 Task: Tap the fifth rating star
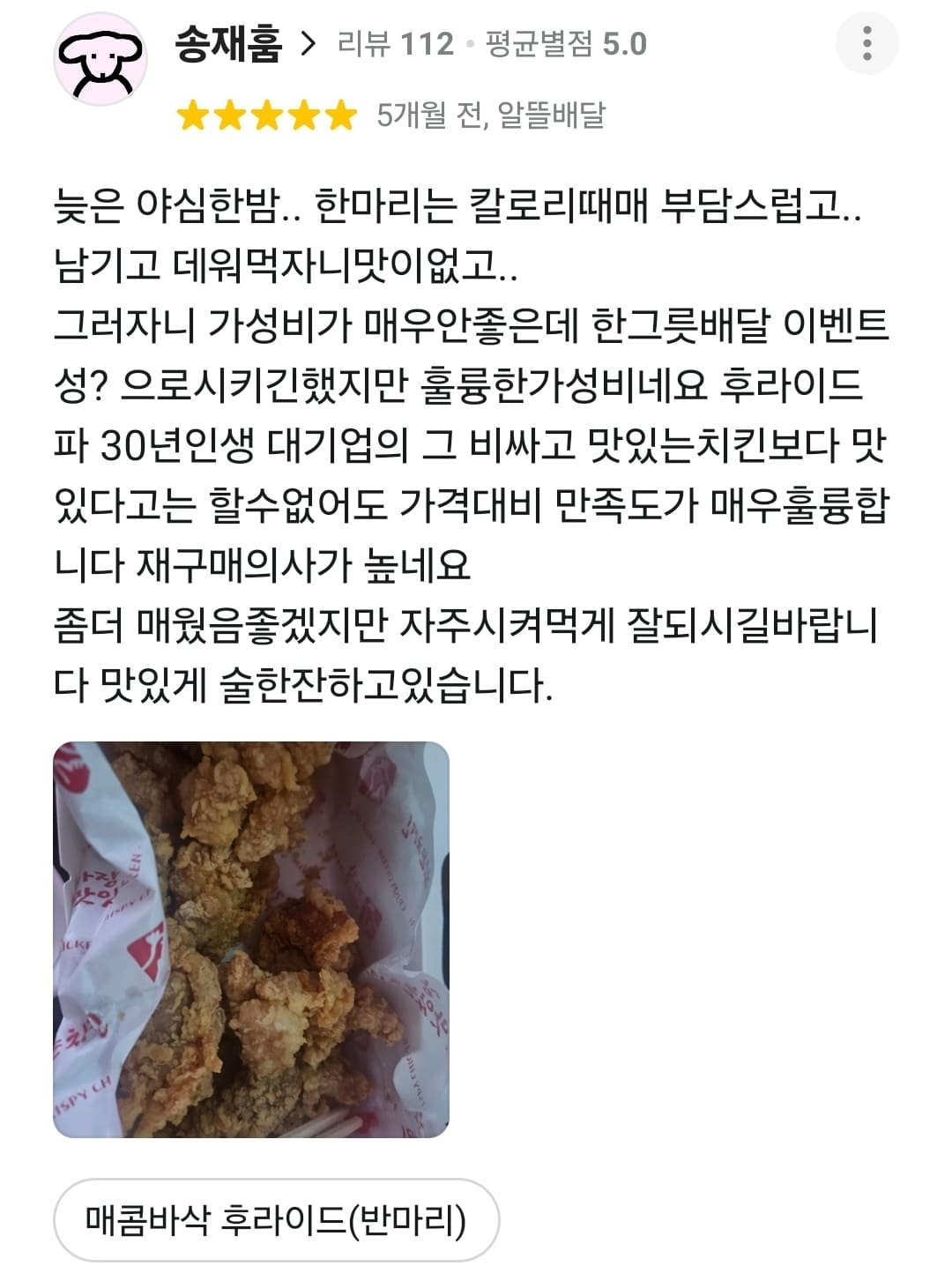pyautogui.click(x=338, y=115)
